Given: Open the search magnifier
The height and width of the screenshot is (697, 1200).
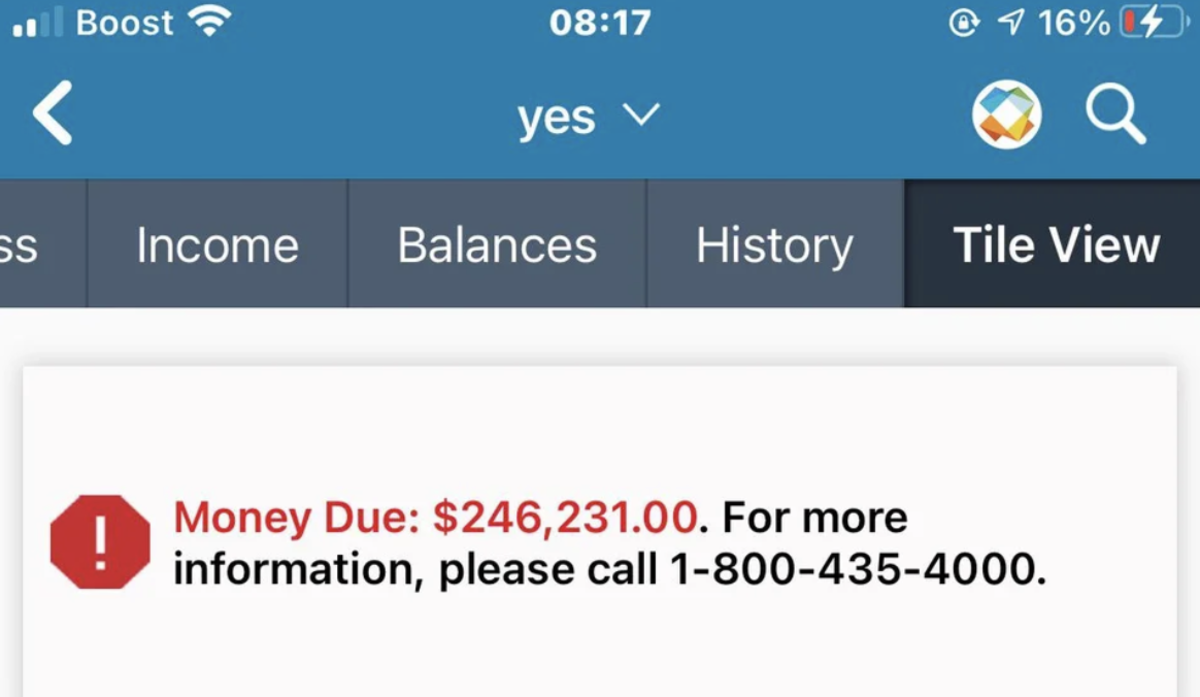Looking at the screenshot, I should tap(1115, 116).
